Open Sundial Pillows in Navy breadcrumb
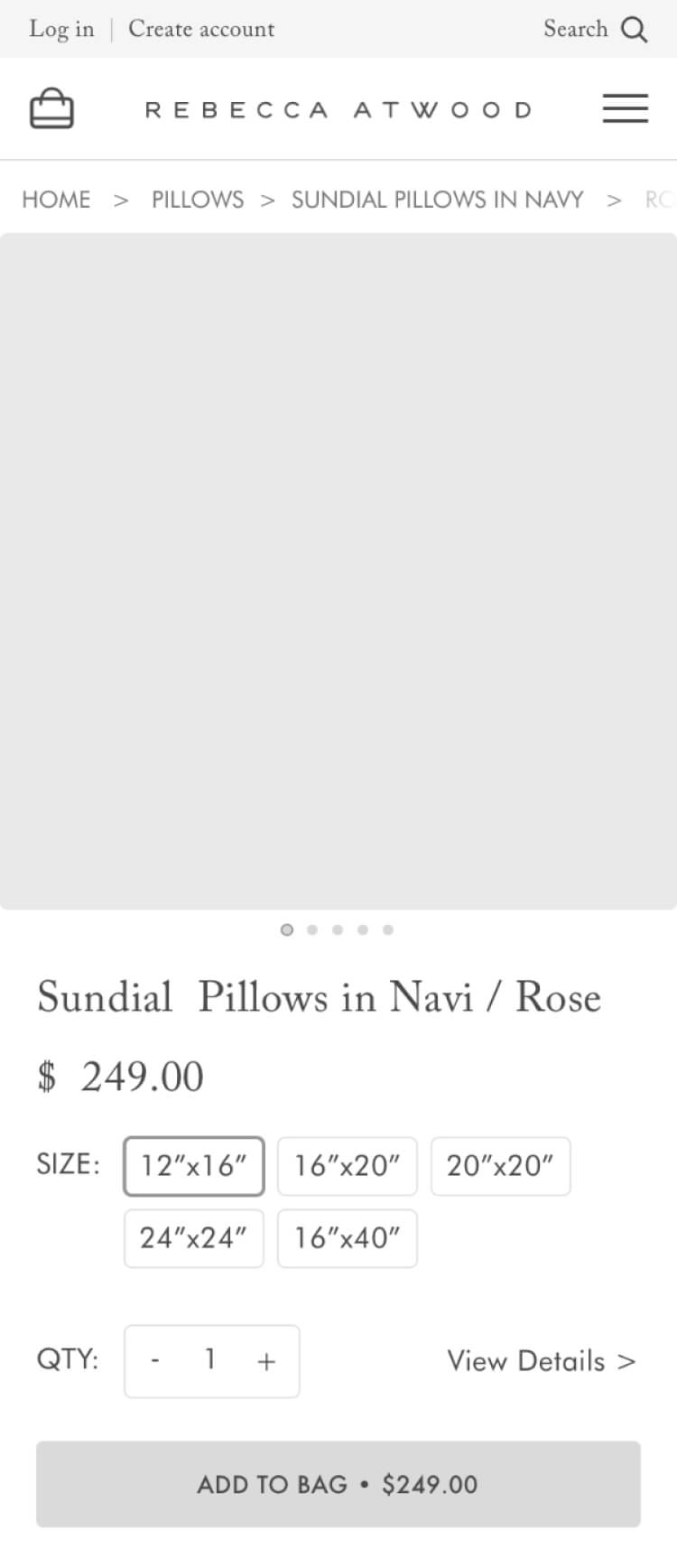Screen dimensions: 677x1568 (x=437, y=200)
